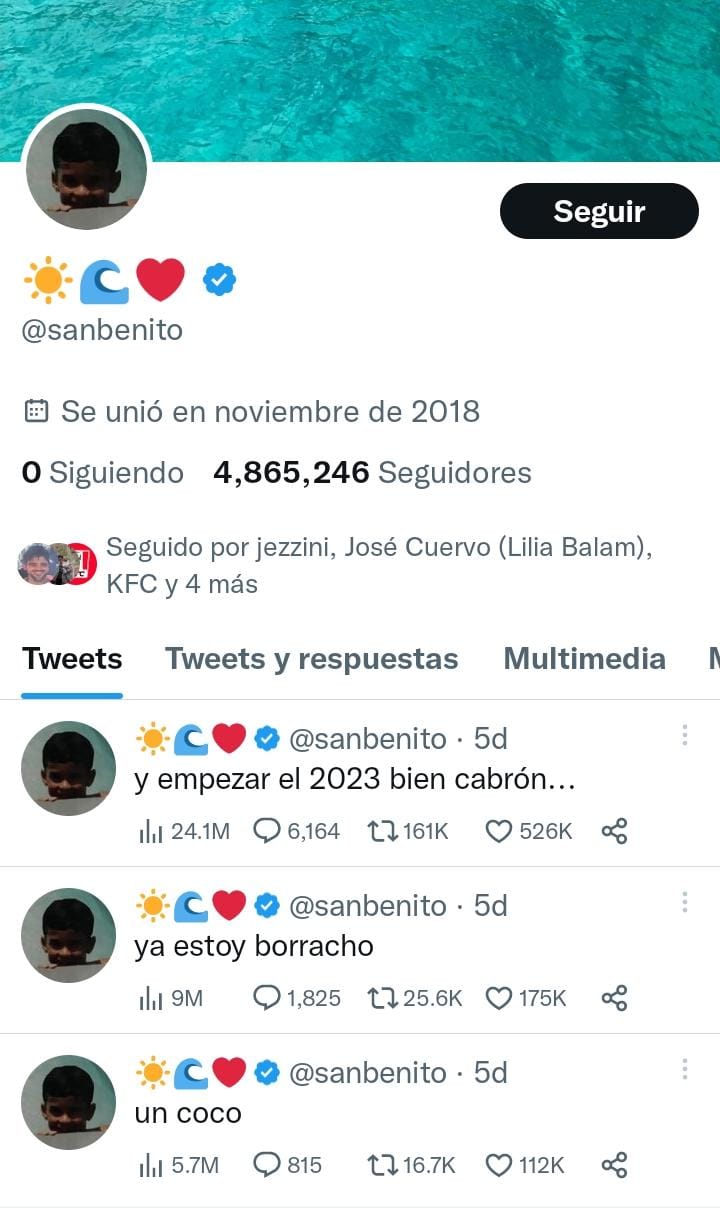This screenshot has width=720, height=1208.
Task: Open overflow menu on 'empezar el 2023' tweet
Action: click(x=684, y=736)
